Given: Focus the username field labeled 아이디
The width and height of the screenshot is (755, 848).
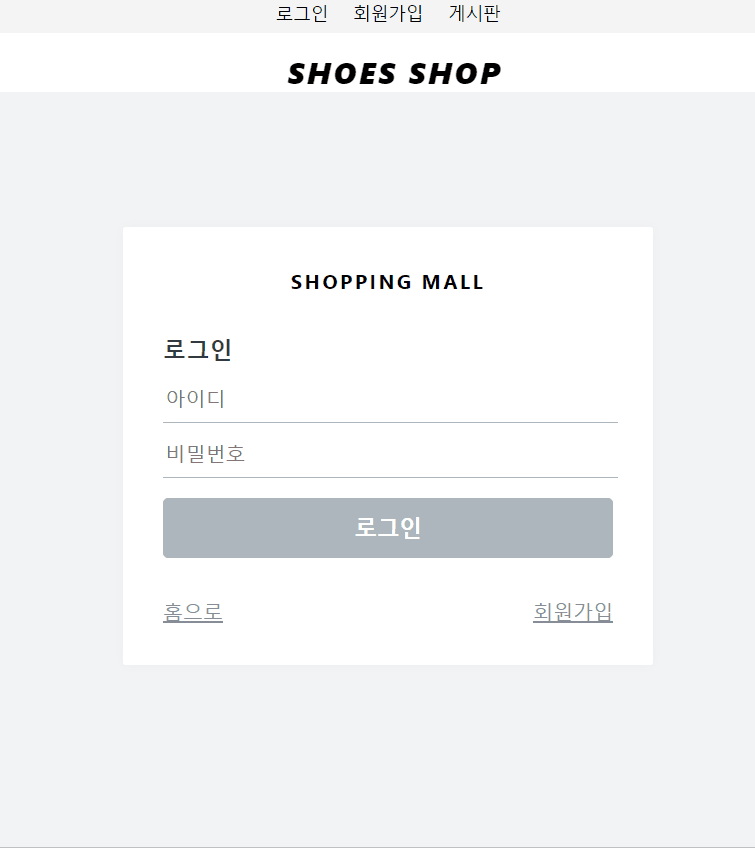Looking at the screenshot, I should click(388, 398).
